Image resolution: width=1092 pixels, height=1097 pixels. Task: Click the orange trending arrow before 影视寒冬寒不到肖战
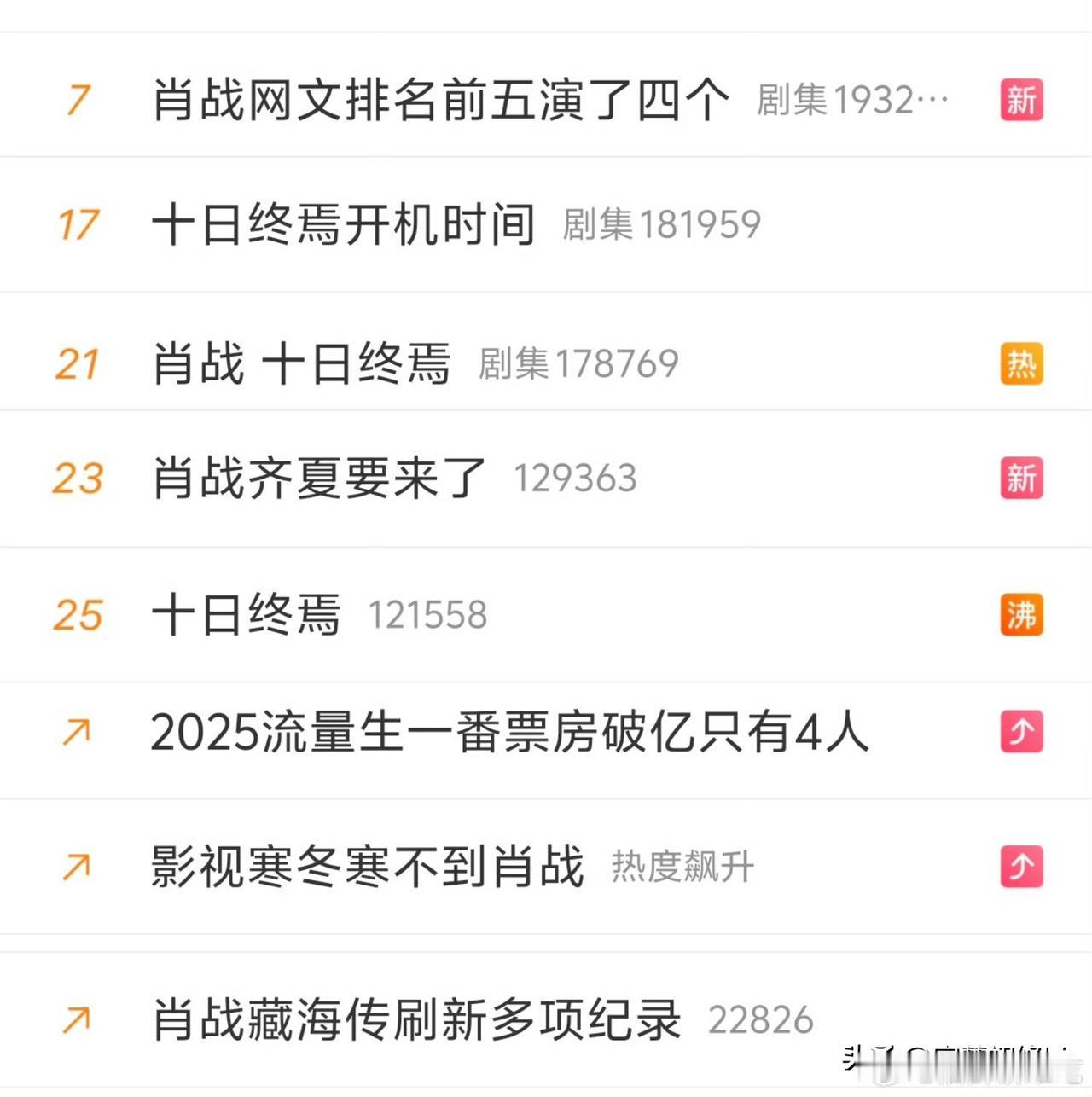77,865
